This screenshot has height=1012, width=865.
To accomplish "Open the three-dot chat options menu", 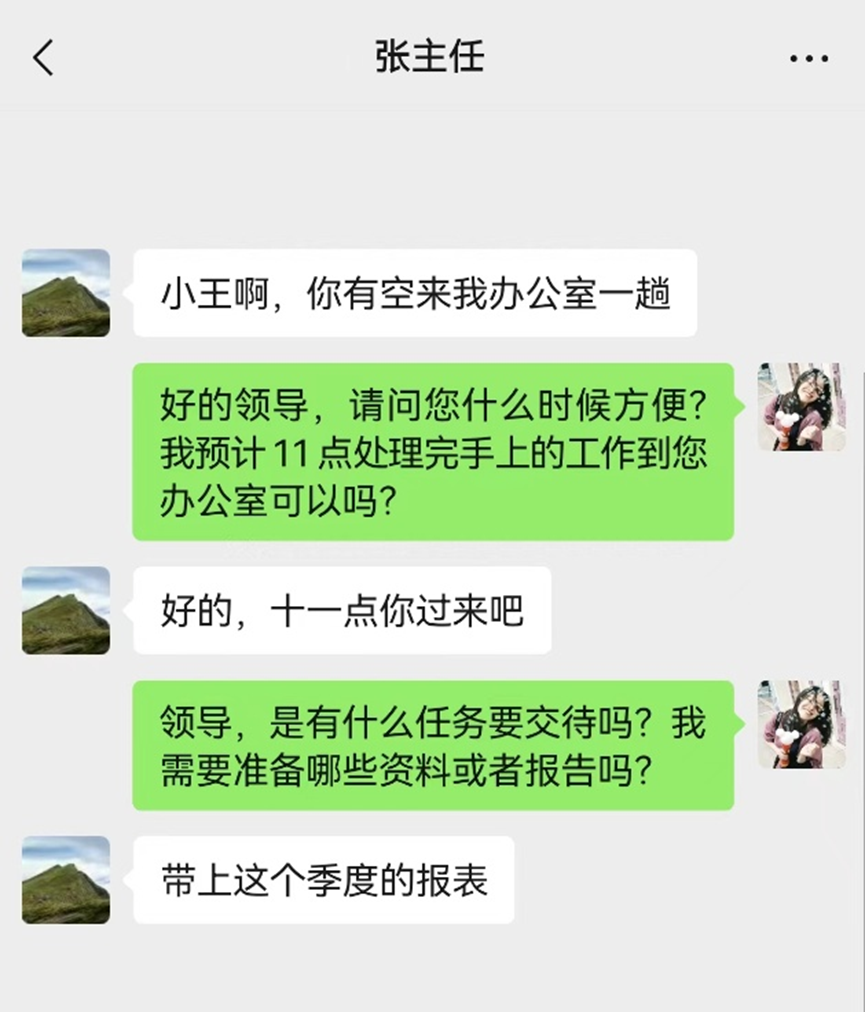I will [808, 59].
